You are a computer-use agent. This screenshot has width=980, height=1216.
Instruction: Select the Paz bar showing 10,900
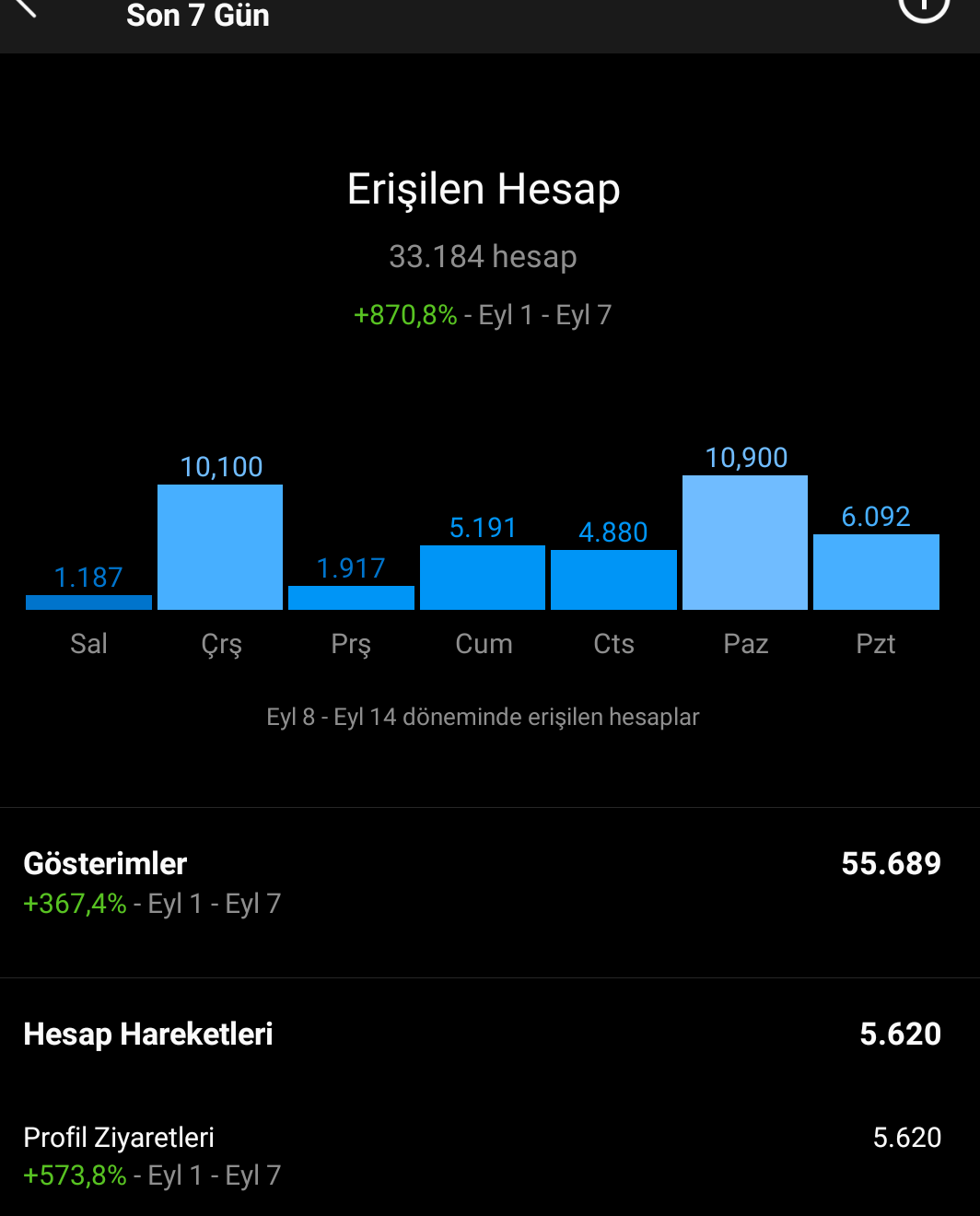point(745,543)
